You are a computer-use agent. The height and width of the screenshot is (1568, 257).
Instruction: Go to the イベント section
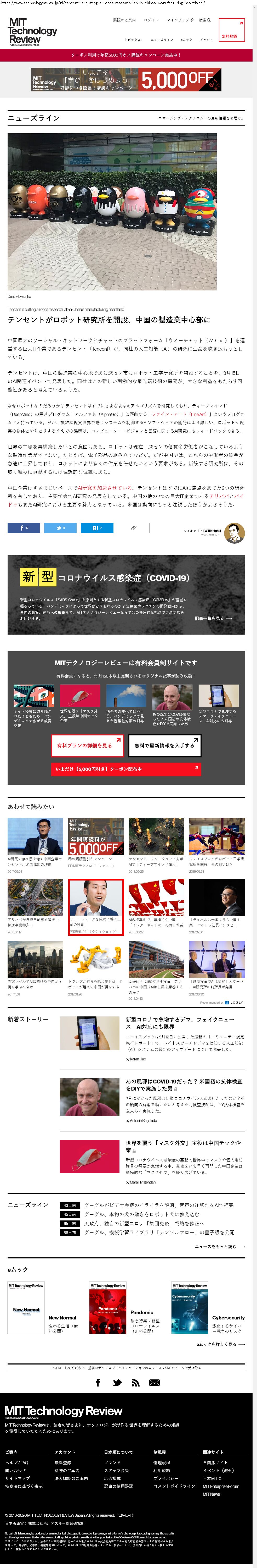coord(206,40)
